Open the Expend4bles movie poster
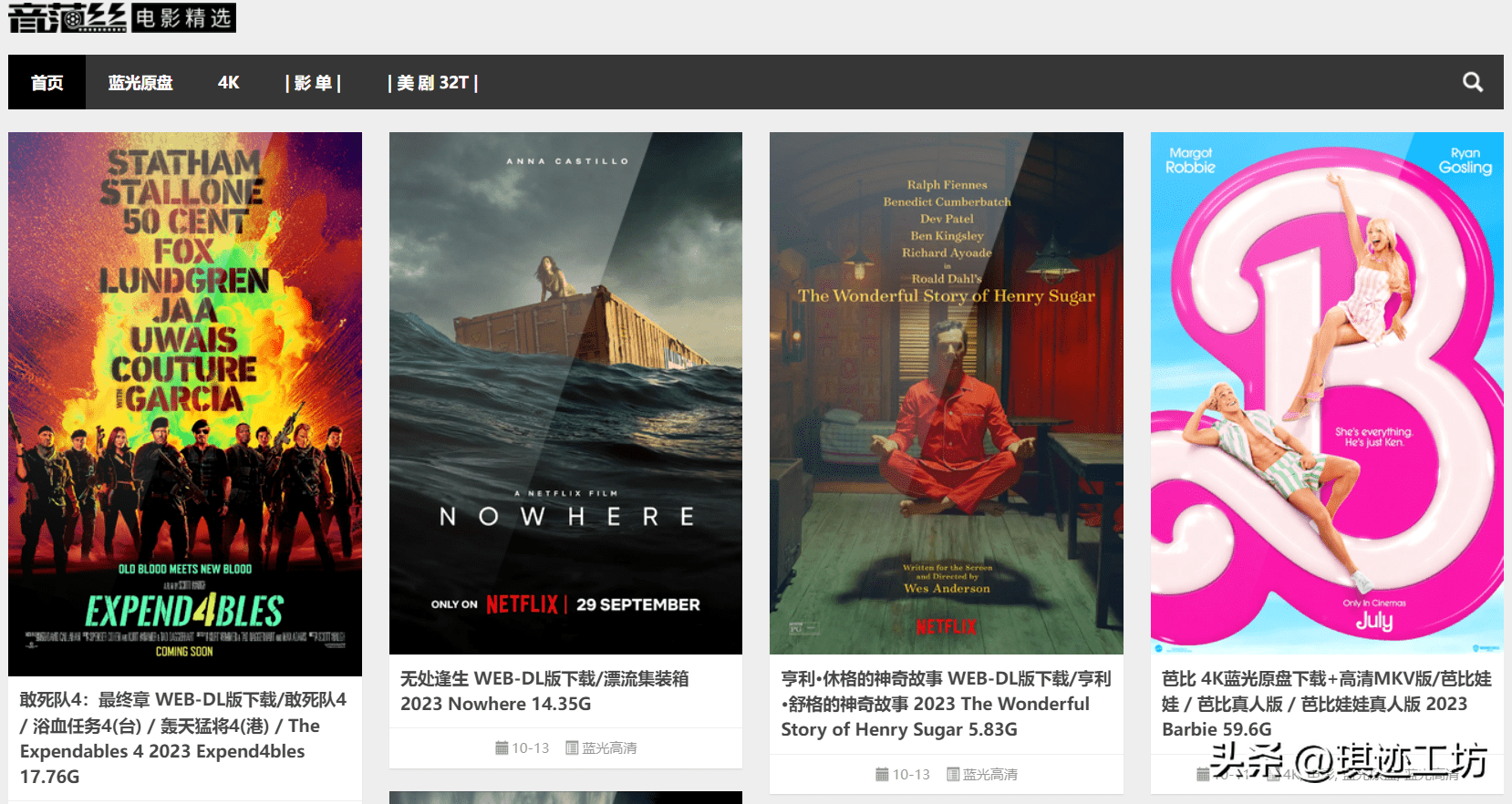 pos(185,404)
